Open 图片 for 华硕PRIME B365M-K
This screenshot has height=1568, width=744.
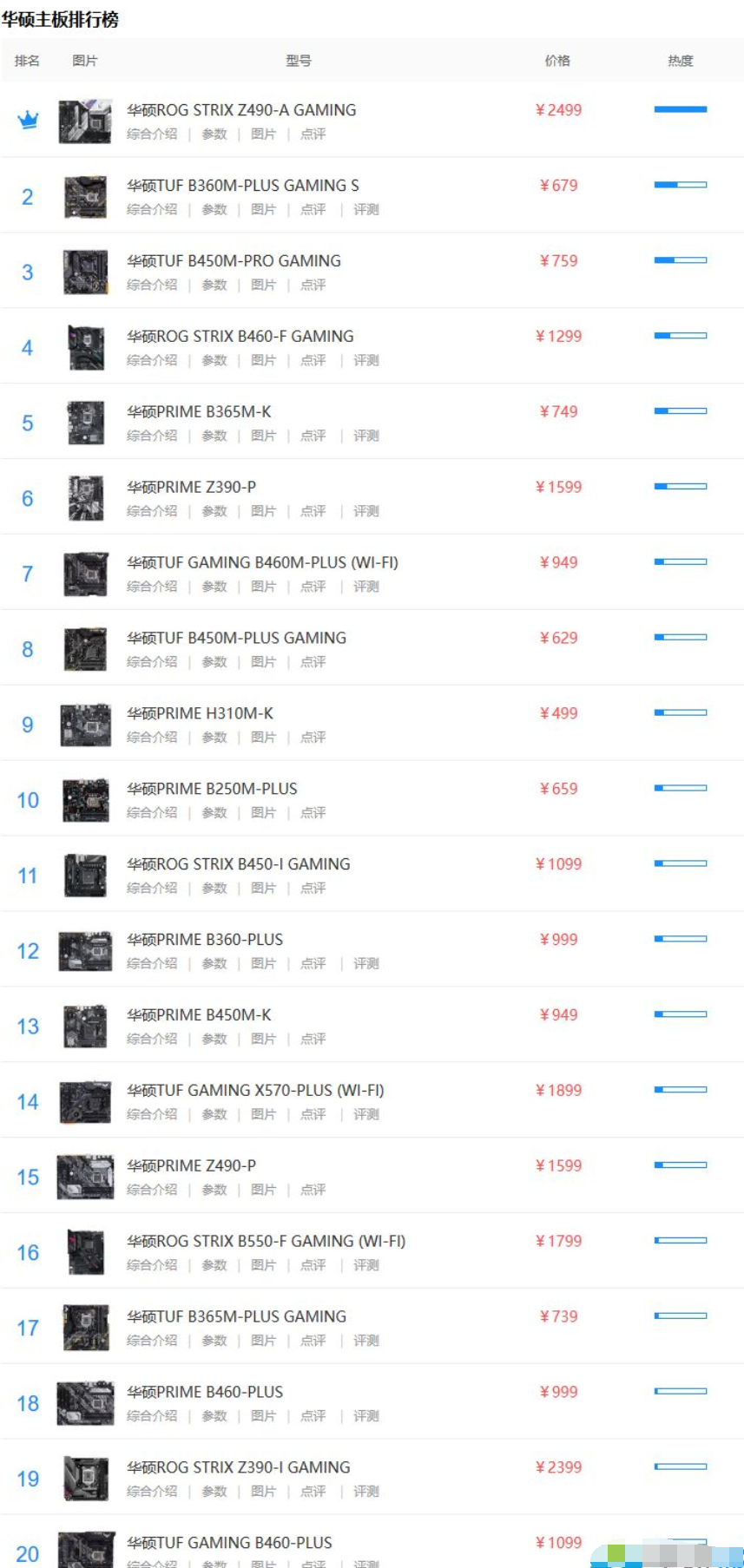point(263,436)
